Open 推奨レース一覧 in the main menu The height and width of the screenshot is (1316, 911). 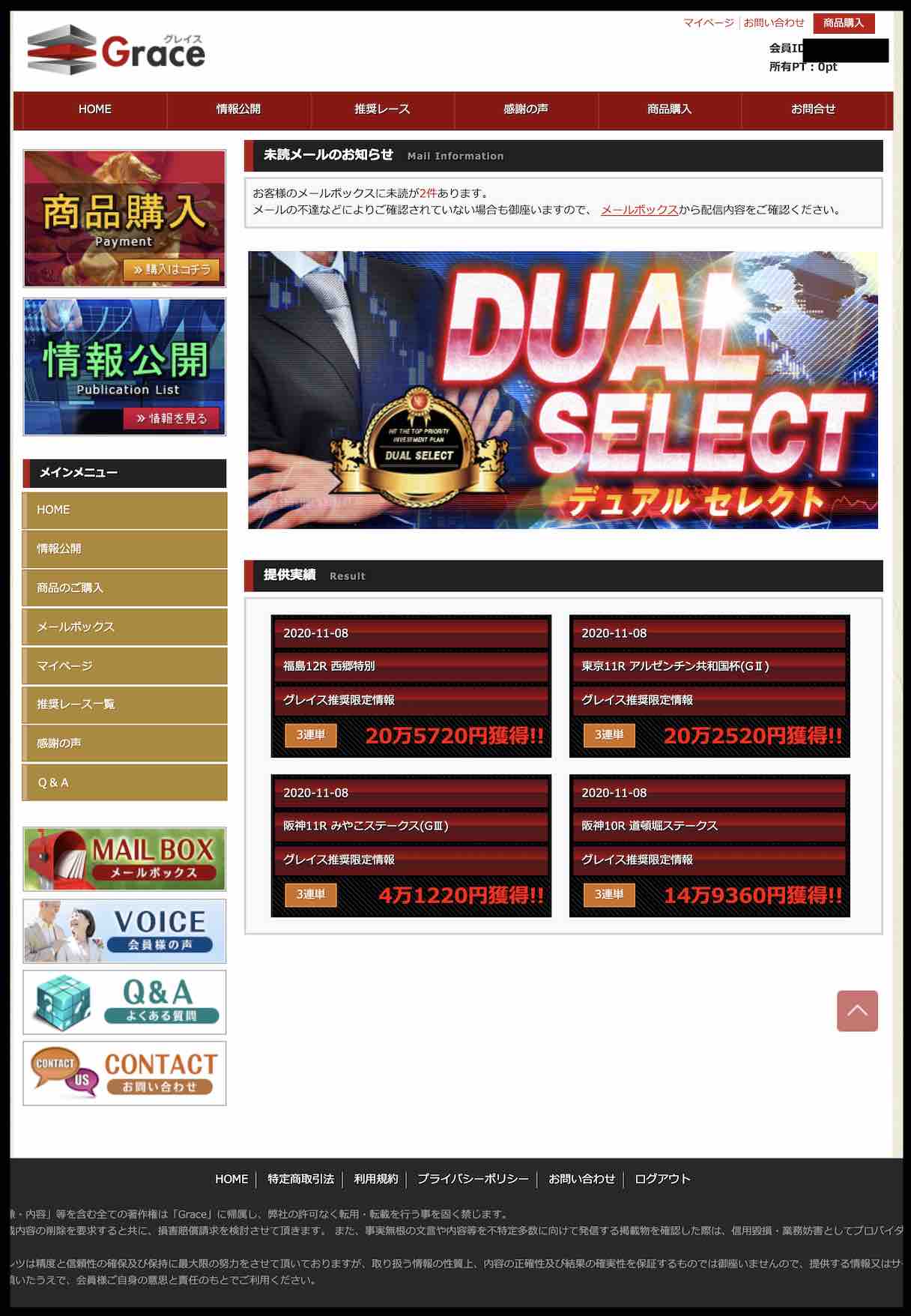pyautogui.click(x=124, y=704)
